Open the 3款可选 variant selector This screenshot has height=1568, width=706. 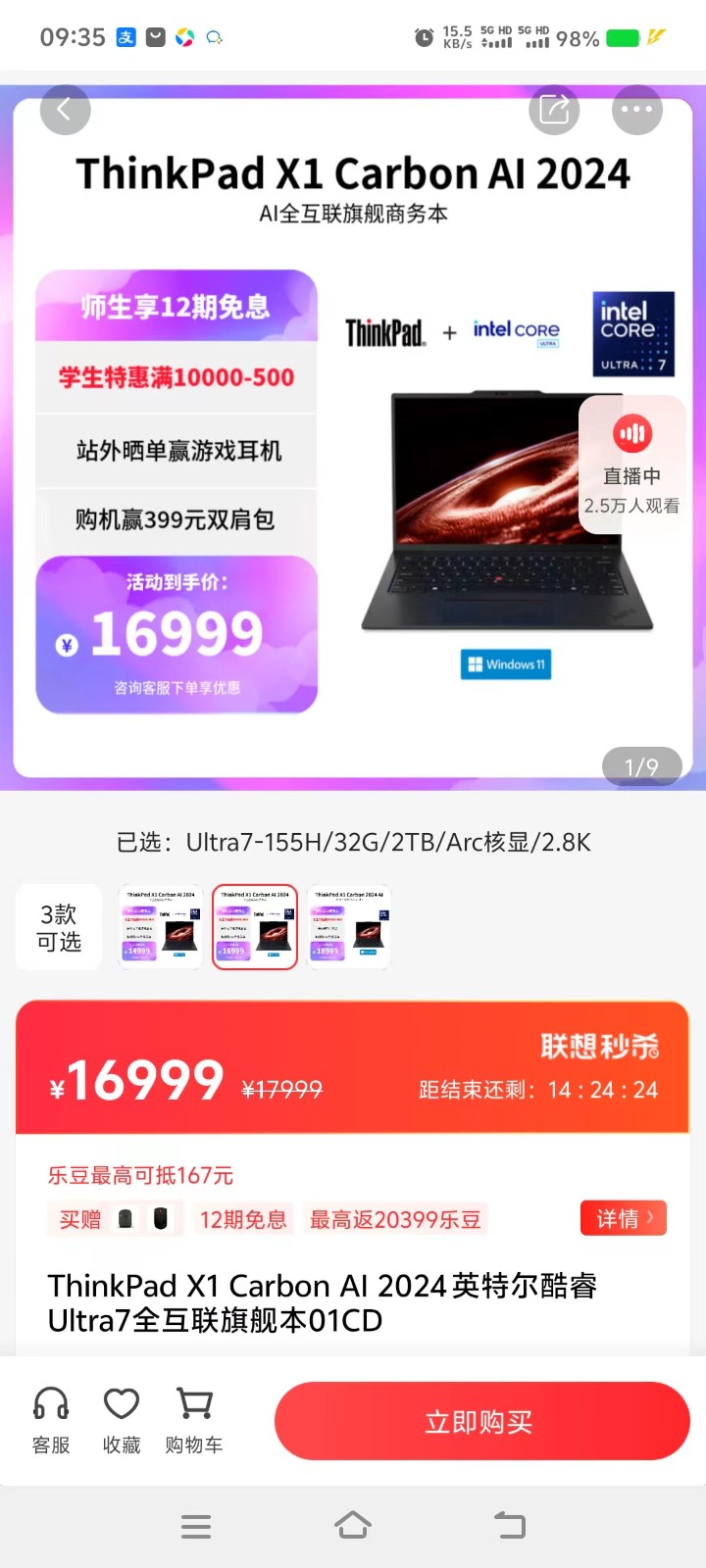coord(59,927)
